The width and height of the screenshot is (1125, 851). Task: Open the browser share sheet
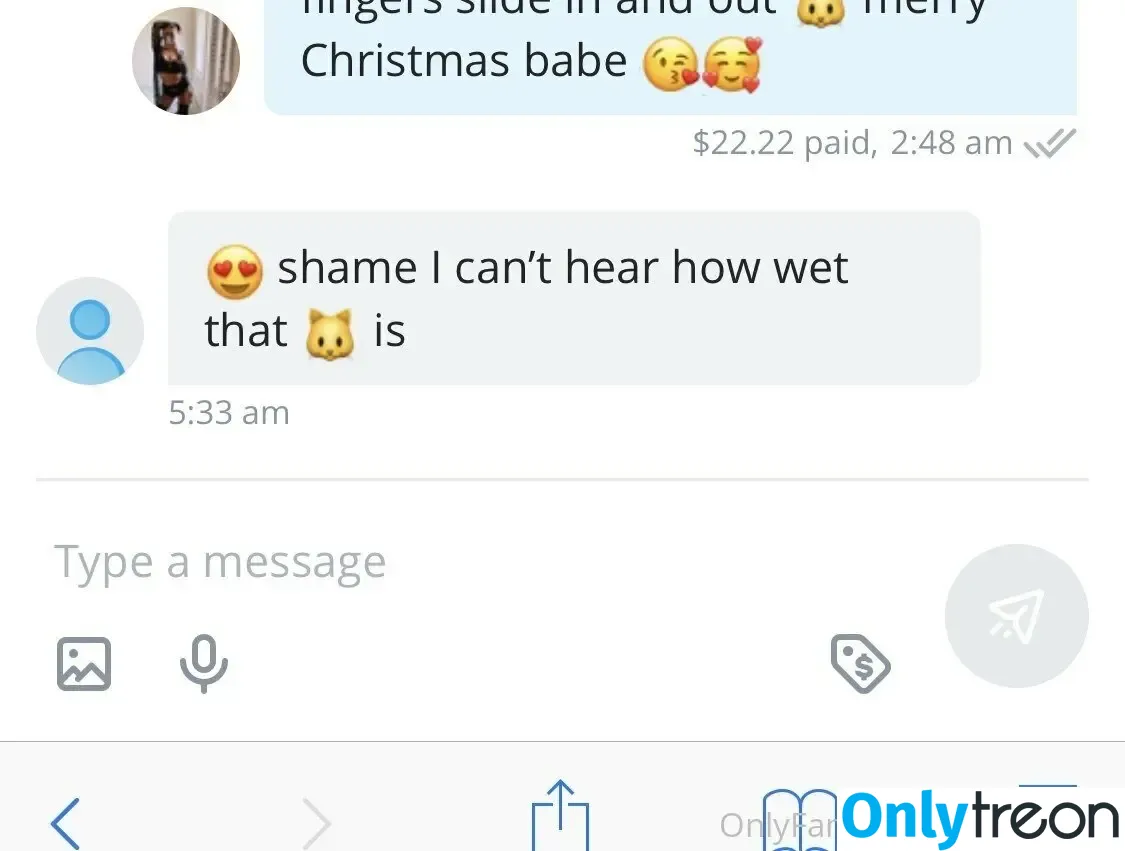pyautogui.click(x=560, y=818)
